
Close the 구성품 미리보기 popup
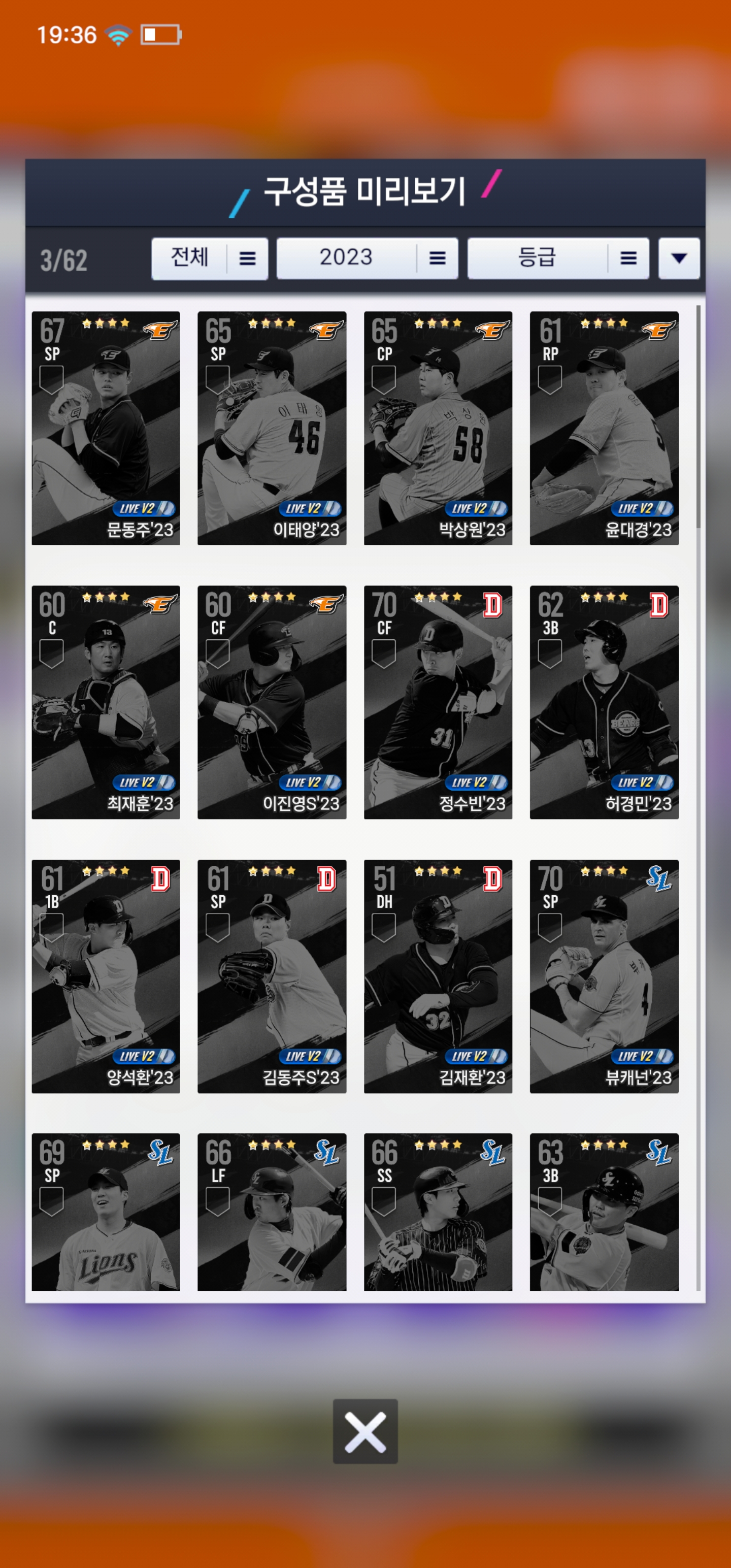click(x=365, y=1431)
